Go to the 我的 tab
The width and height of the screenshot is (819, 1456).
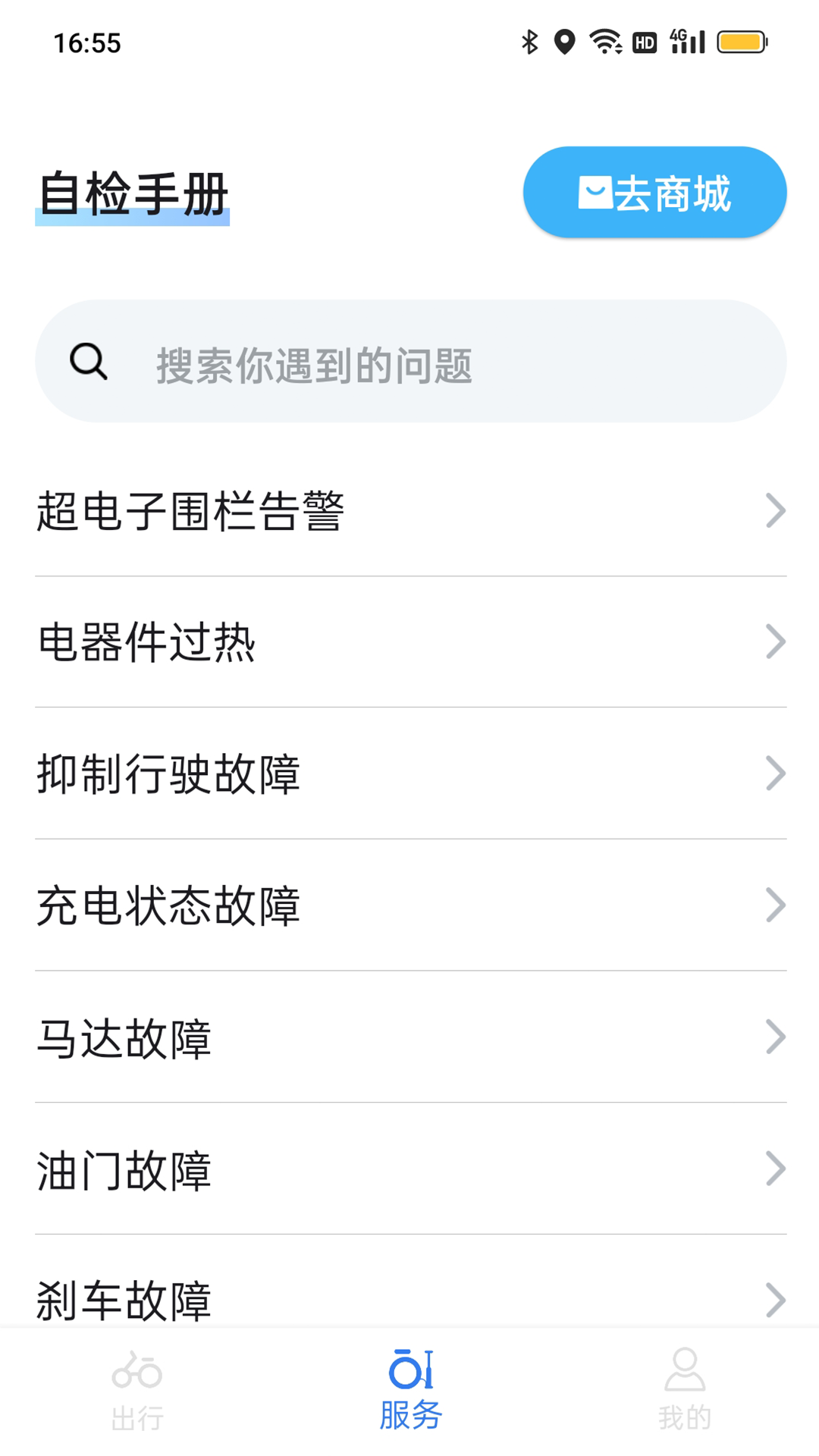(x=684, y=1390)
